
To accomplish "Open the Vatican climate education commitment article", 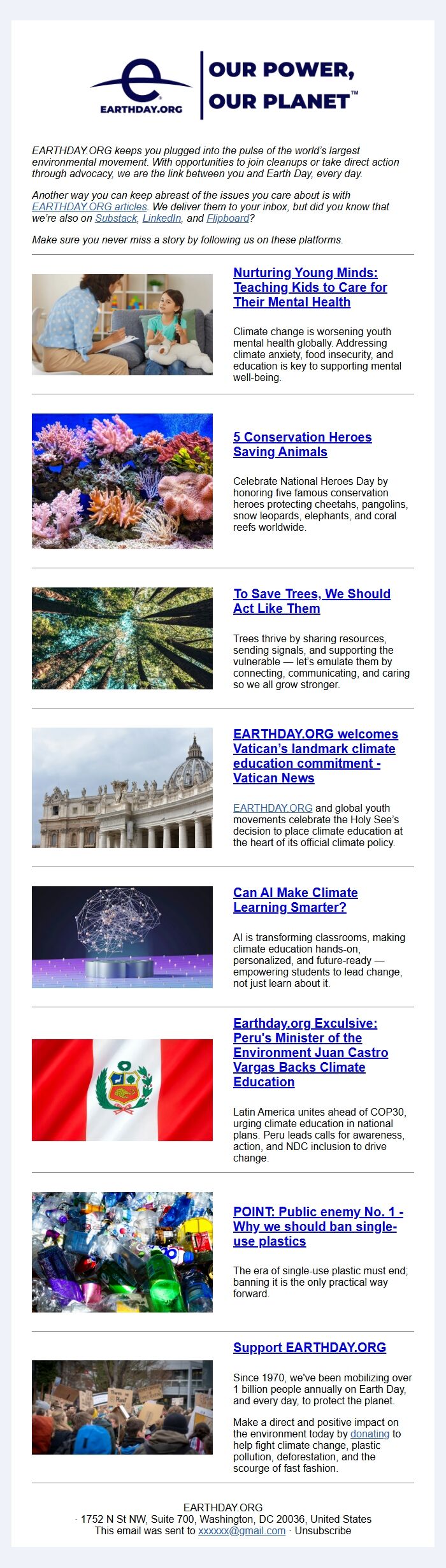I will [315, 756].
